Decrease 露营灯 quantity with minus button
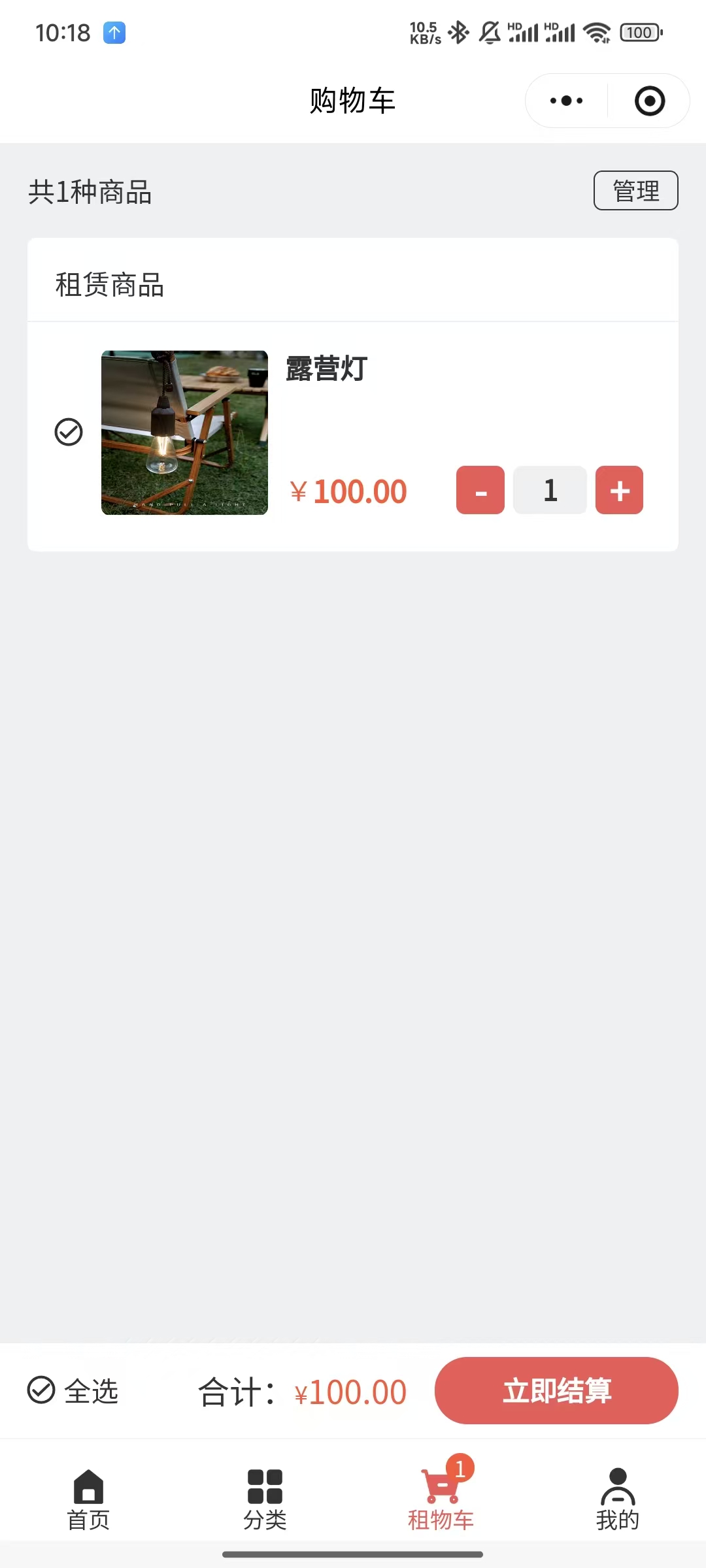The image size is (706, 1568). [480, 491]
